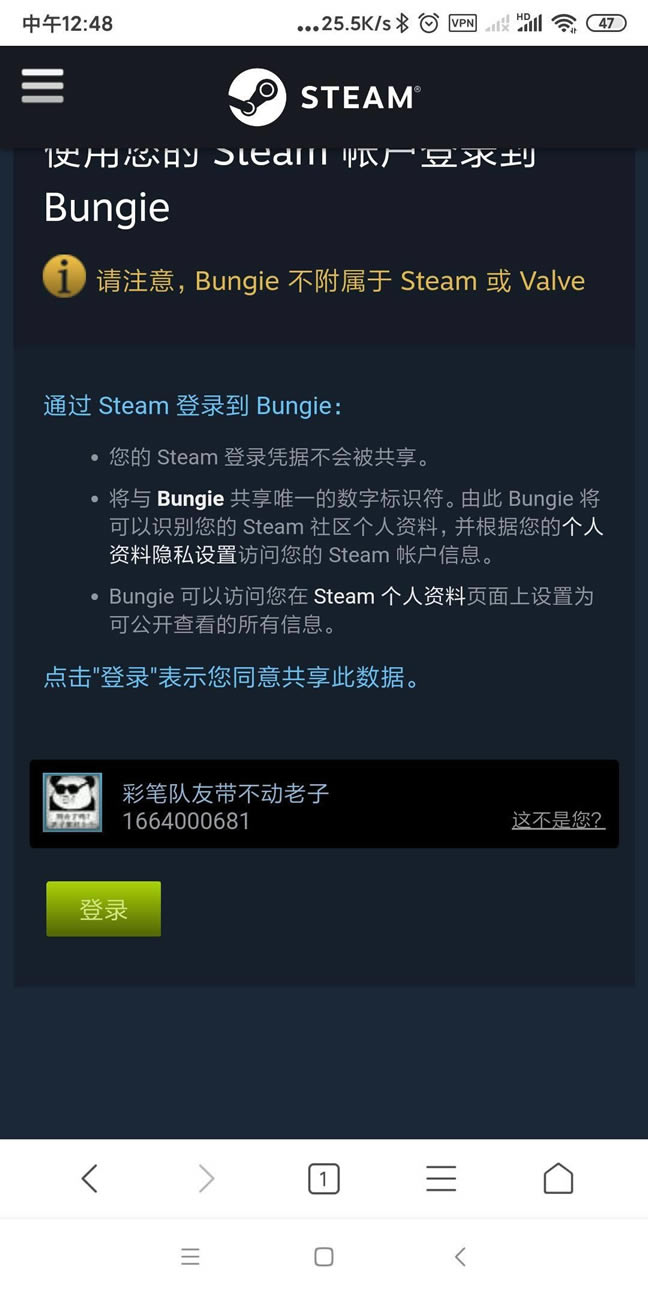Tap the system back button

pyautogui.click(x=459, y=1257)
